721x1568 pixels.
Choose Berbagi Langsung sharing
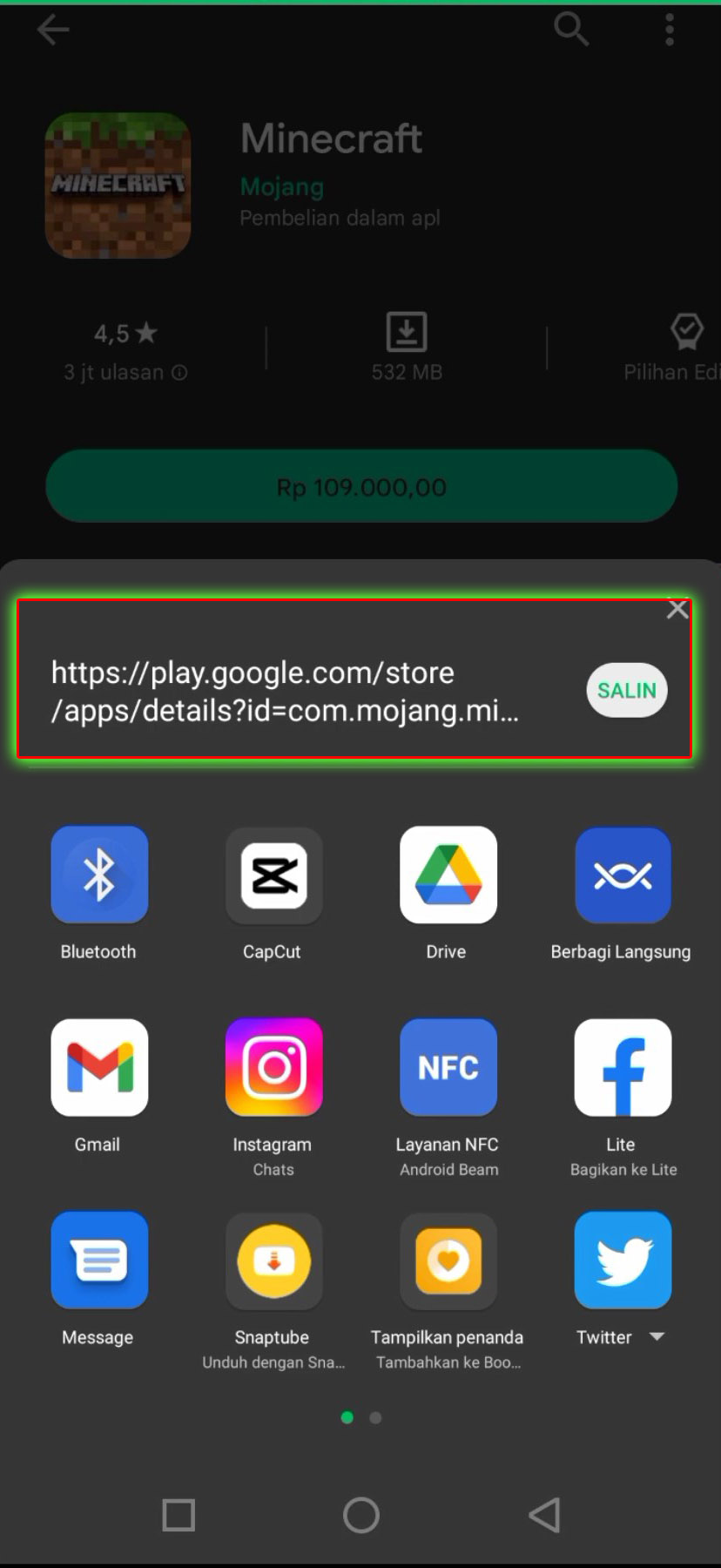622,875
